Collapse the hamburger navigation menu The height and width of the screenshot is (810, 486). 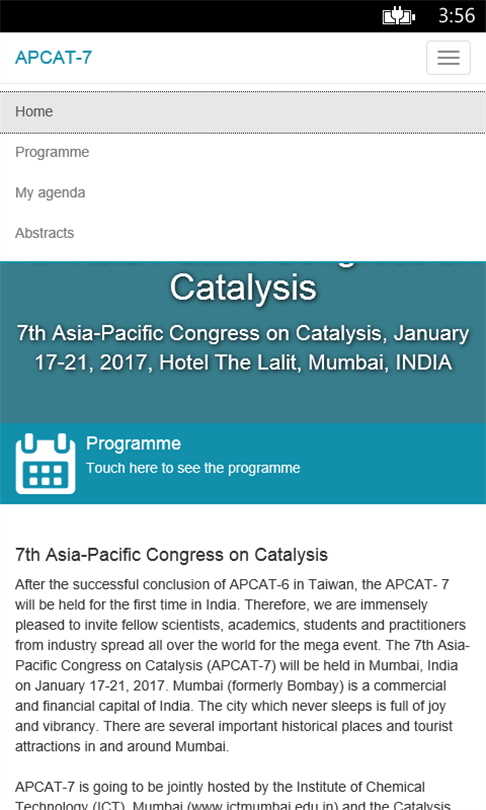pyautogui.click(x=448, y=57)
